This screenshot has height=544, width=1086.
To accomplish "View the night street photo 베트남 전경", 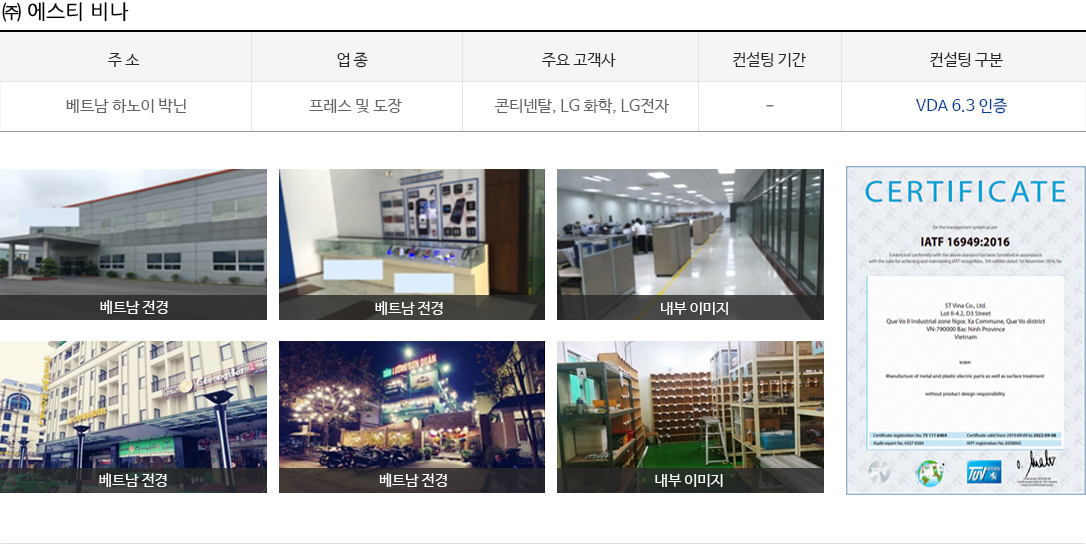I will click(x=412, y=416).
